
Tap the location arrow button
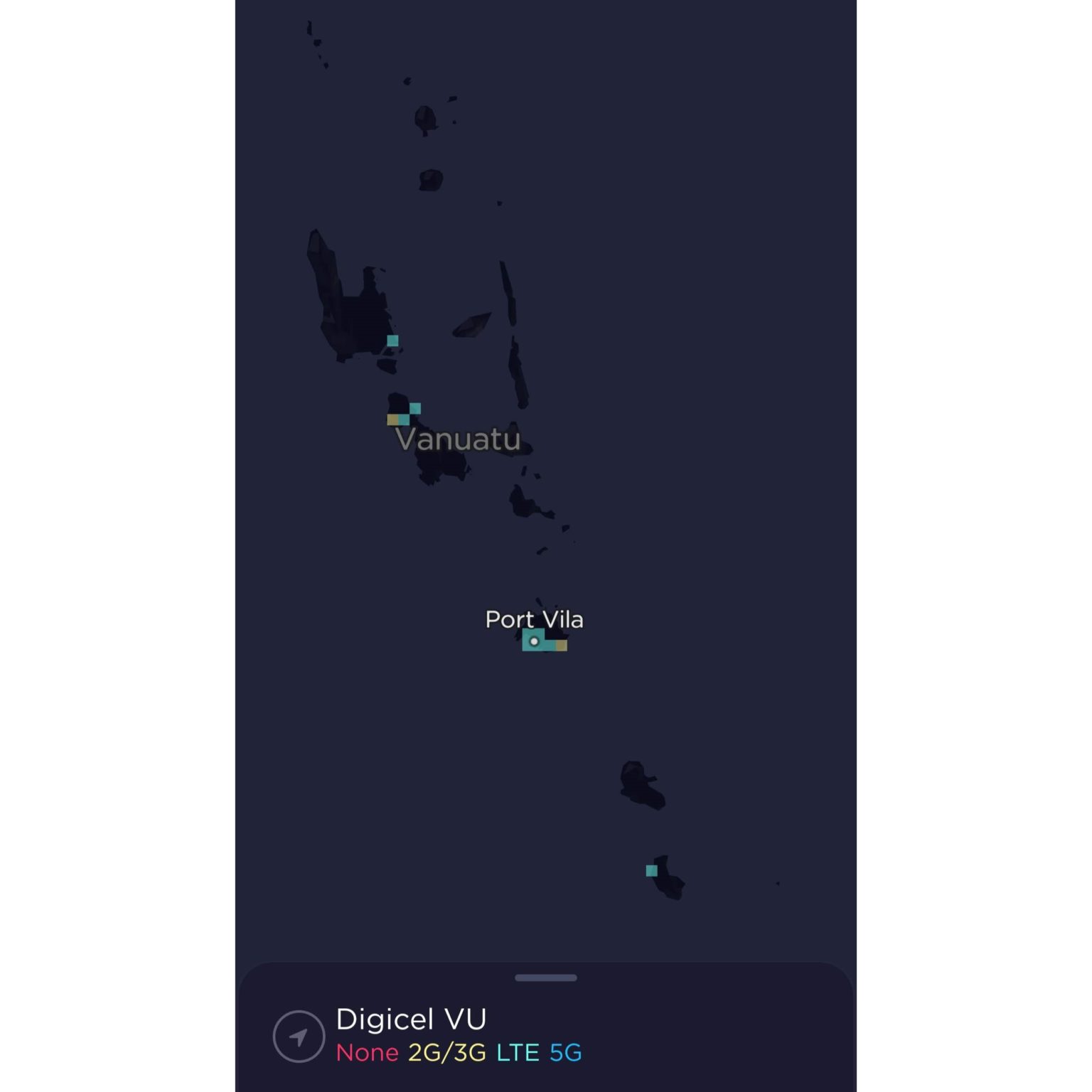tap(299, 1037)
